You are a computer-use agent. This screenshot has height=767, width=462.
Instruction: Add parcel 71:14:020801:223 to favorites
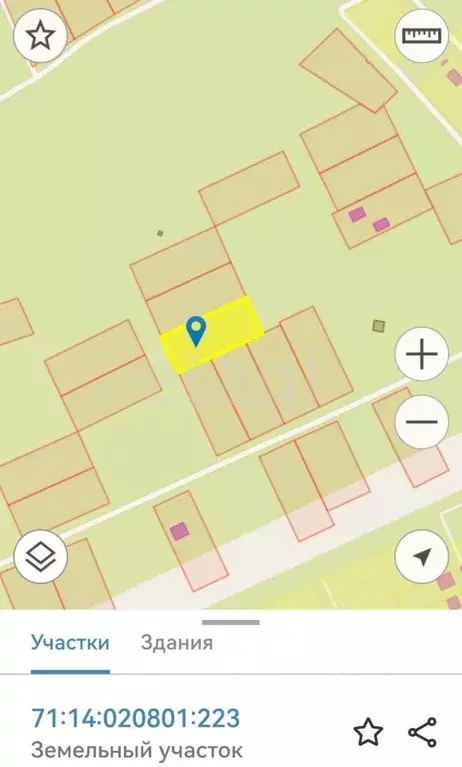(x=368, y=732)
